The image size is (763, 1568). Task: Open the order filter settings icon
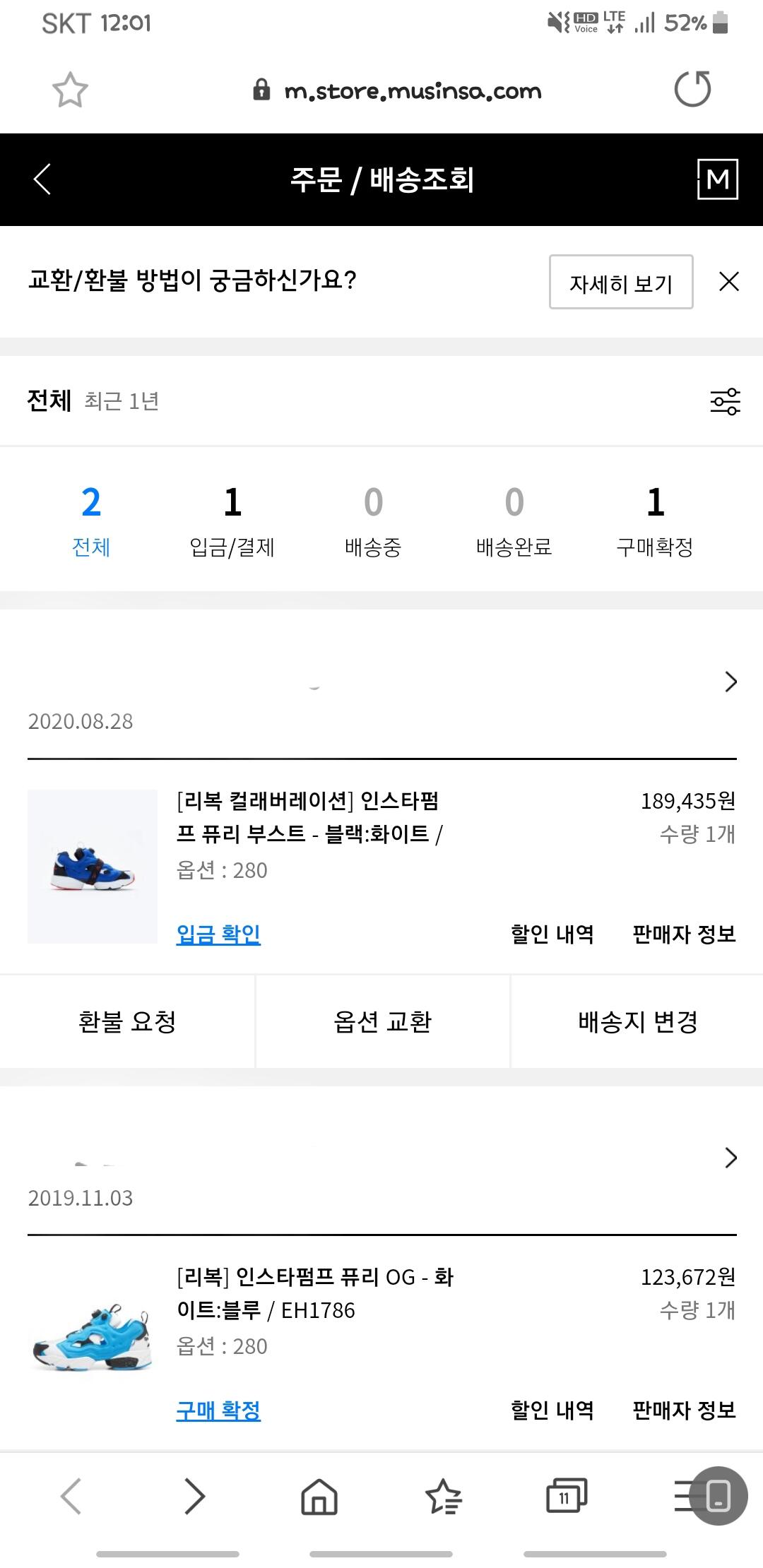(725, 401)
